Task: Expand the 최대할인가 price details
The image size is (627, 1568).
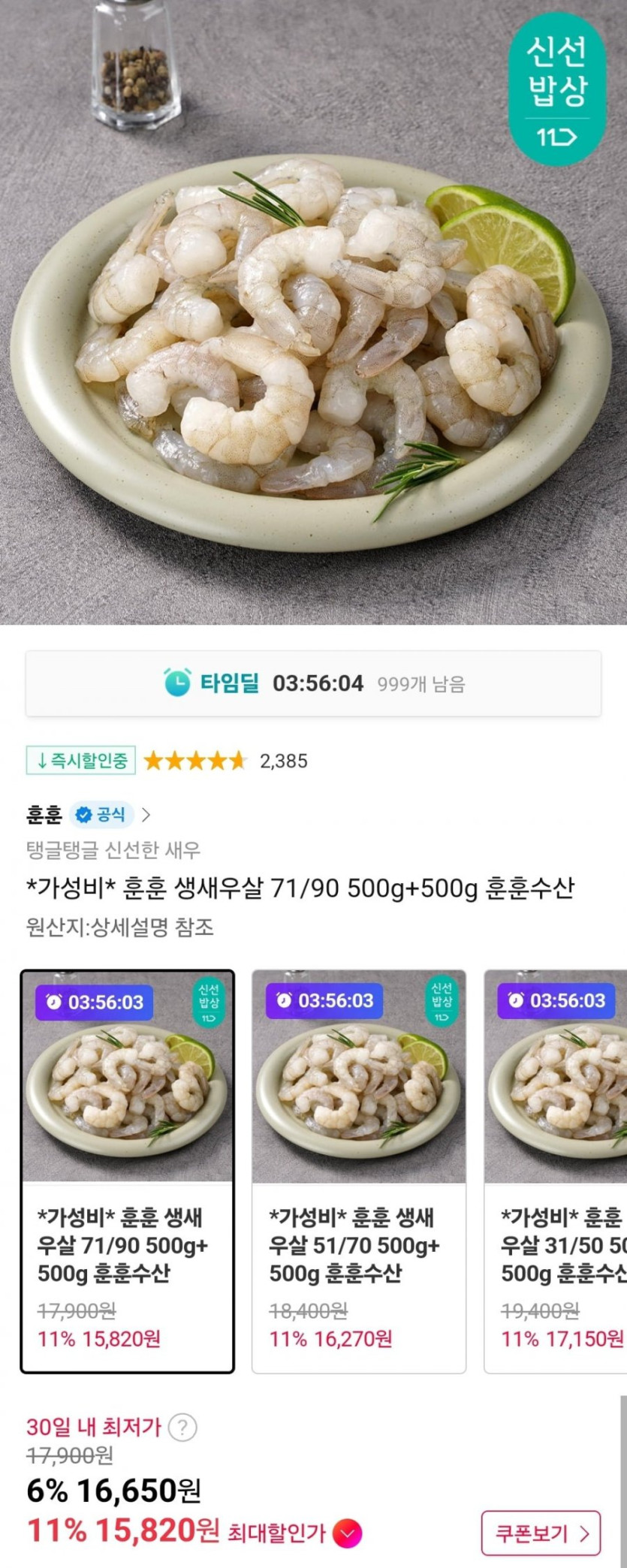Action: coord(347,1533)
